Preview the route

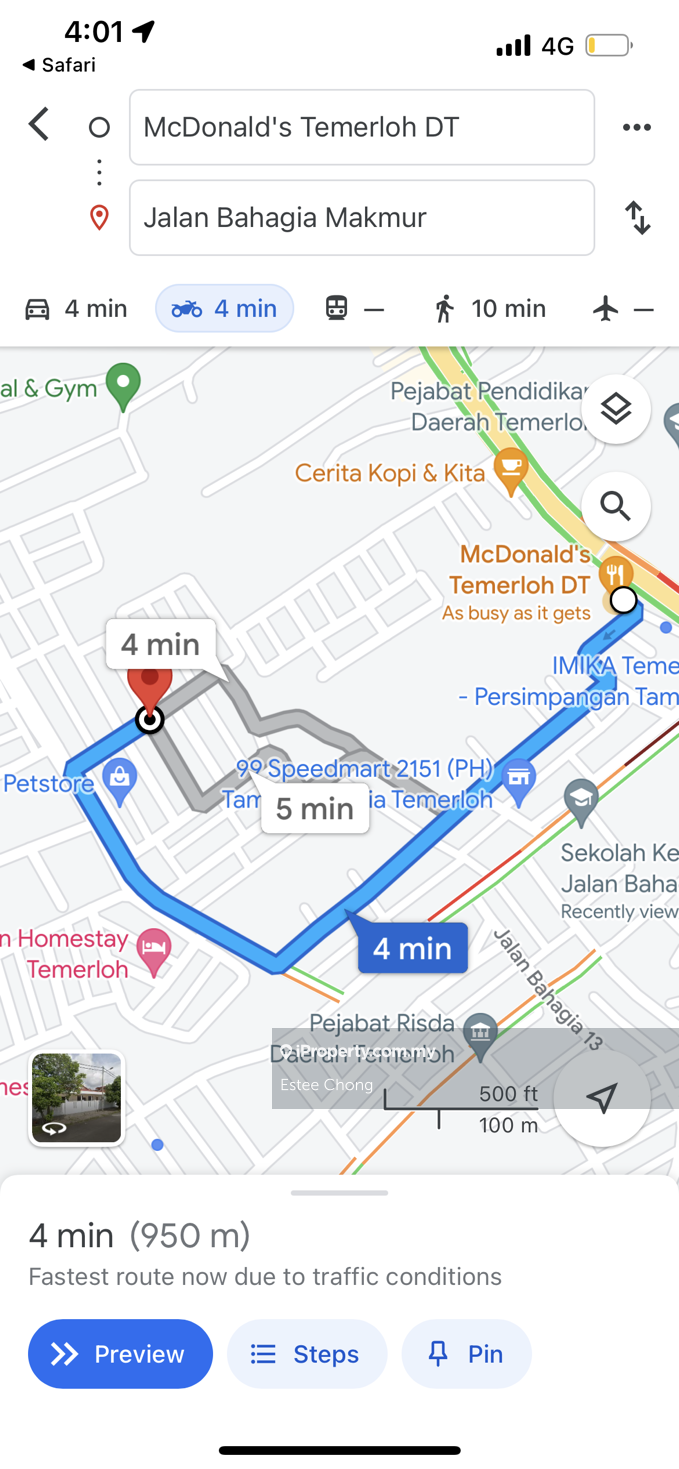[x=120, y=1354]
